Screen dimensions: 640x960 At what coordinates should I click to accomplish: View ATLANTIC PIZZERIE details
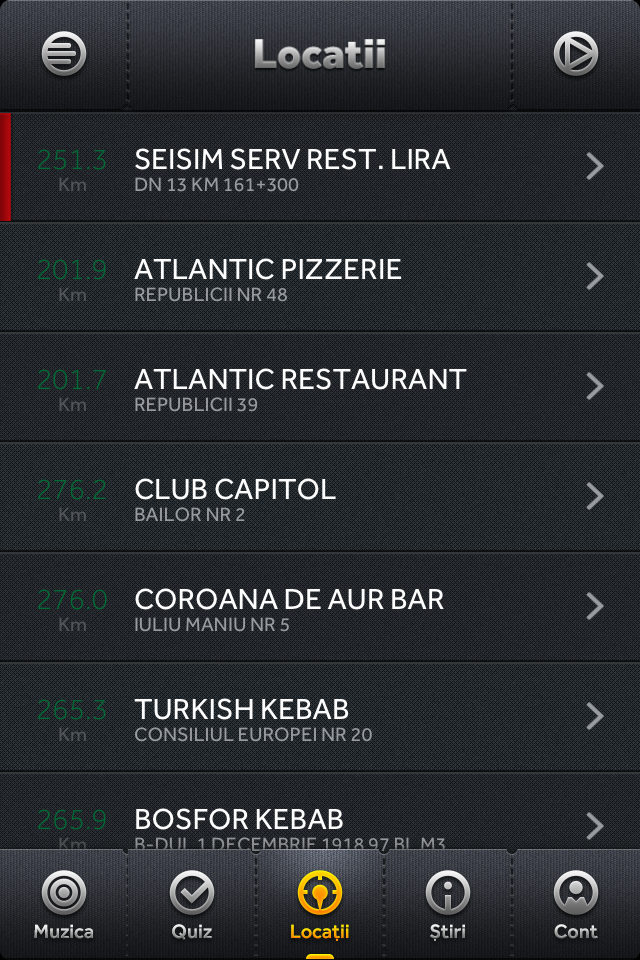[320, 277]
